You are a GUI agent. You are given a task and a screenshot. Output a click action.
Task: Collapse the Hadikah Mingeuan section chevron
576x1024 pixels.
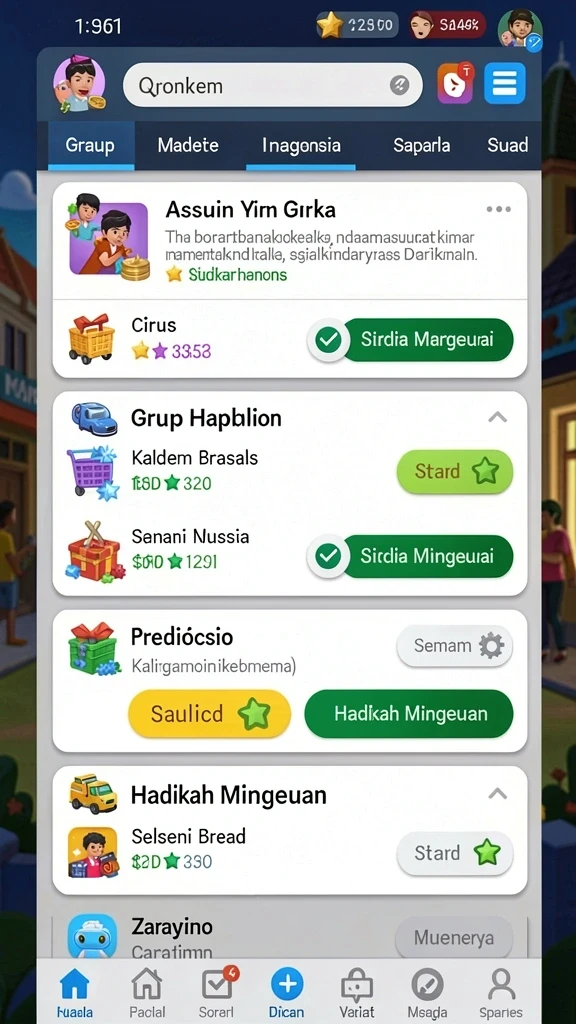coord(498,793)
